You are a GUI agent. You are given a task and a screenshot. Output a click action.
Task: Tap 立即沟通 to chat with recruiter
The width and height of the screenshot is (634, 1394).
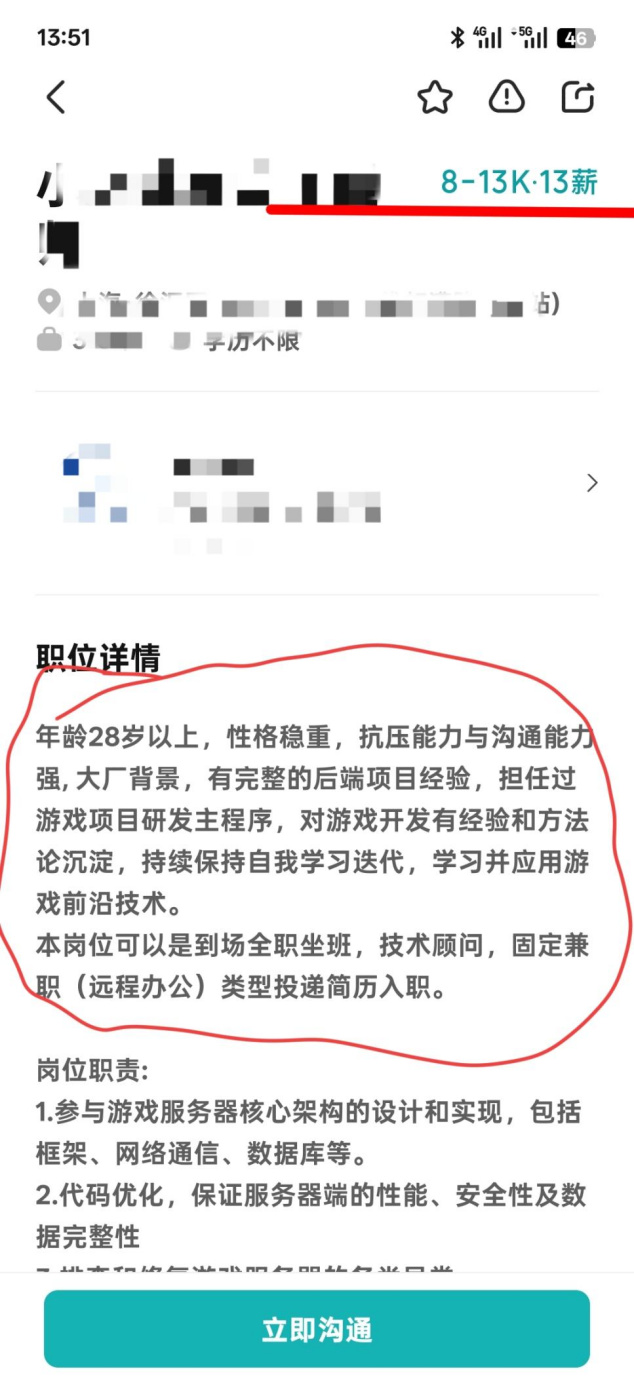tap(316, 1329)
